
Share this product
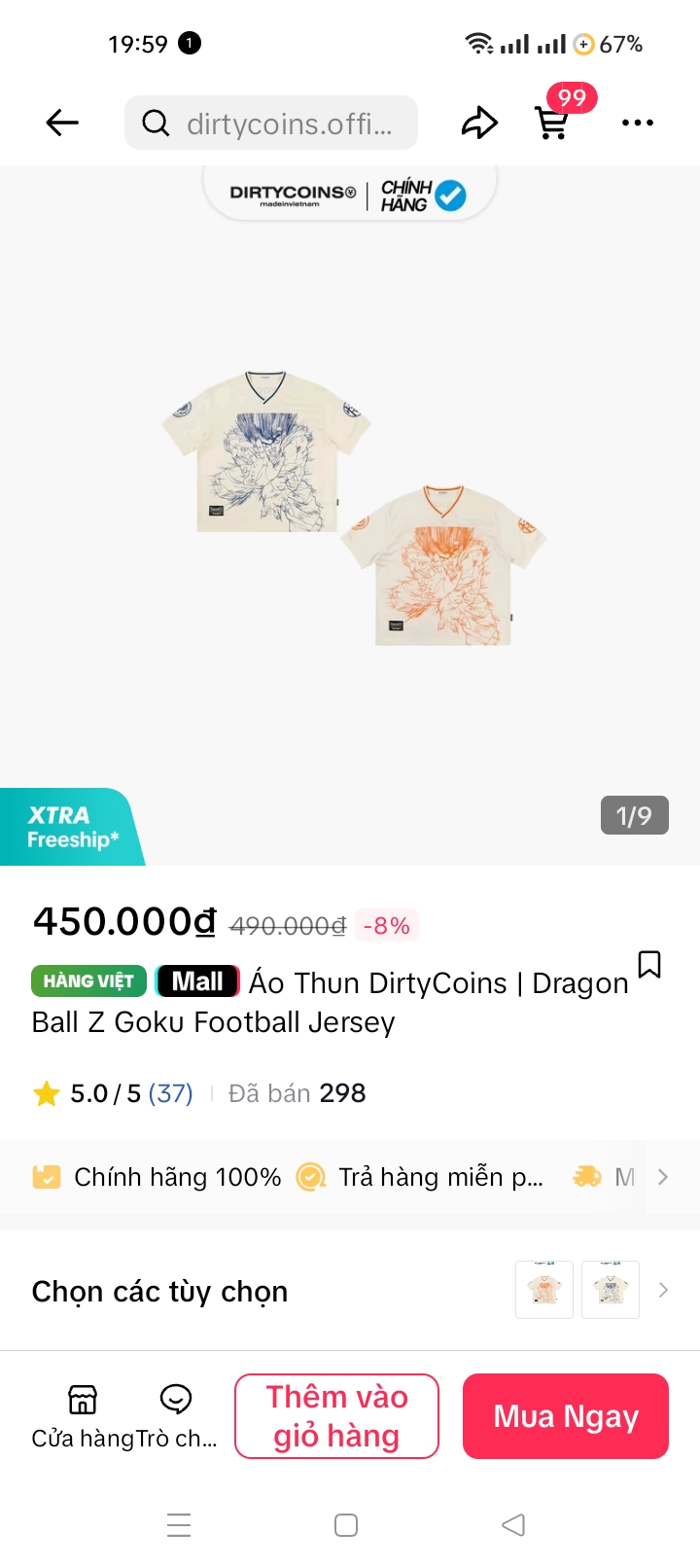coord(478,123)
